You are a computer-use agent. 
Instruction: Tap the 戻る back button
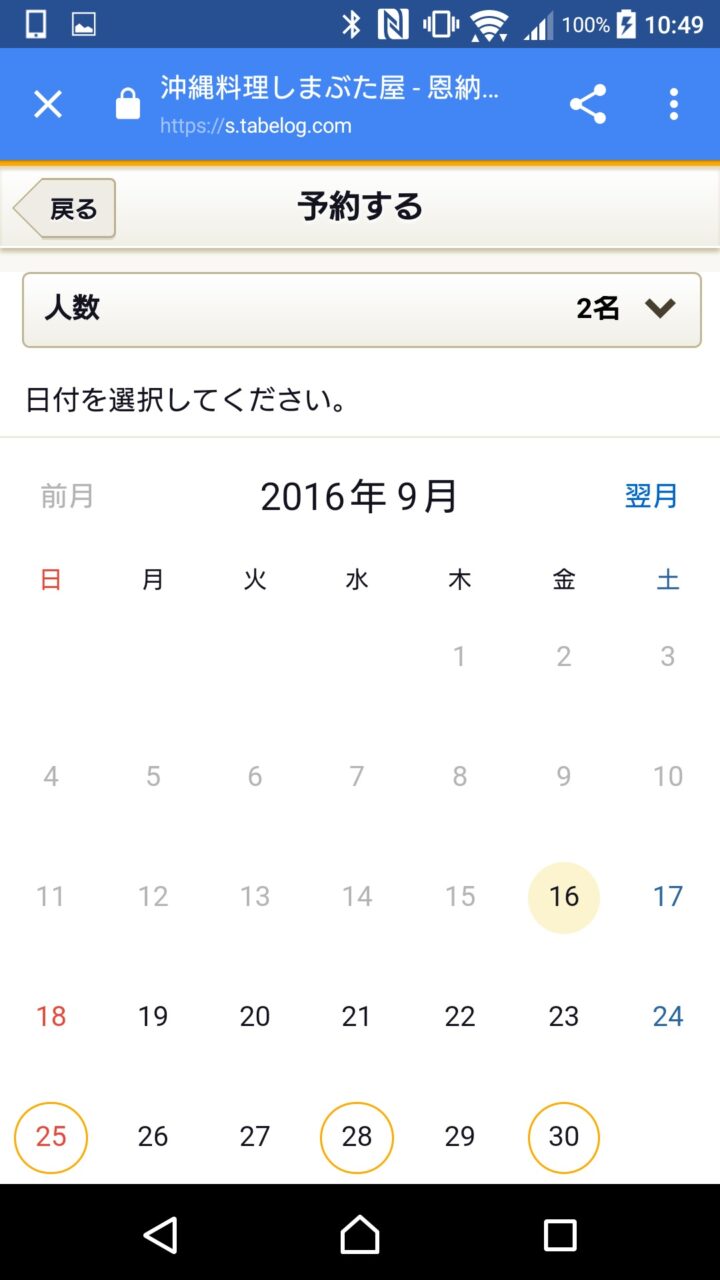tap(66, 208)
